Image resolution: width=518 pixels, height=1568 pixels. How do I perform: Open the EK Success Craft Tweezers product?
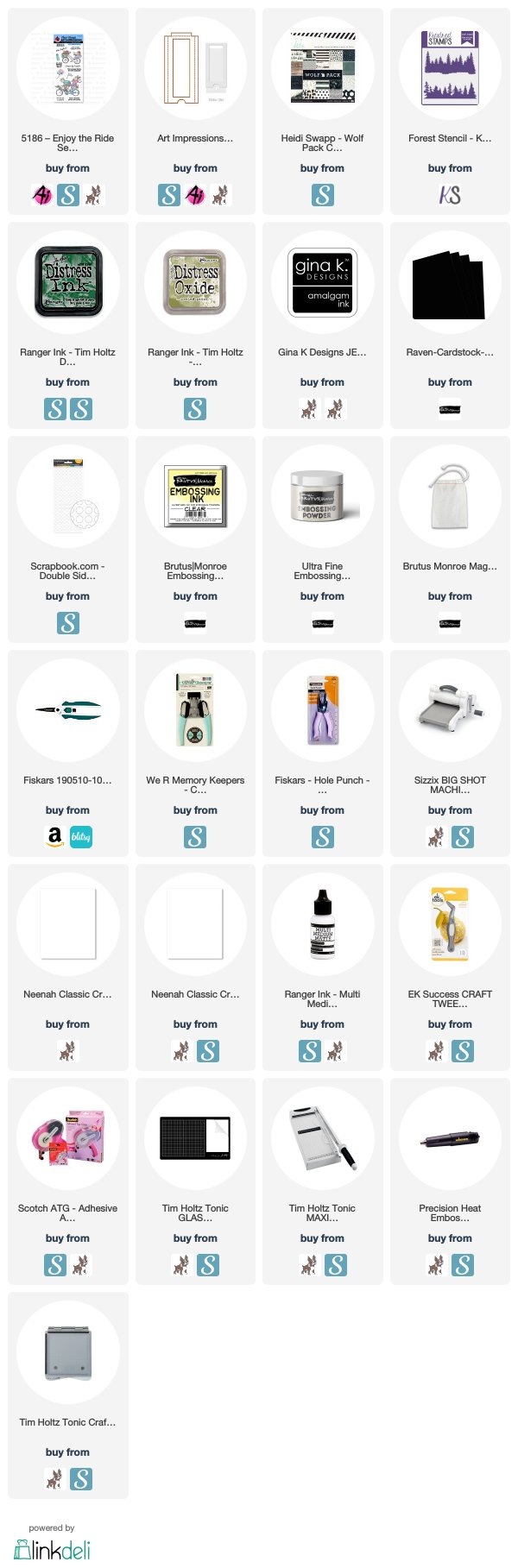(450, 923)
